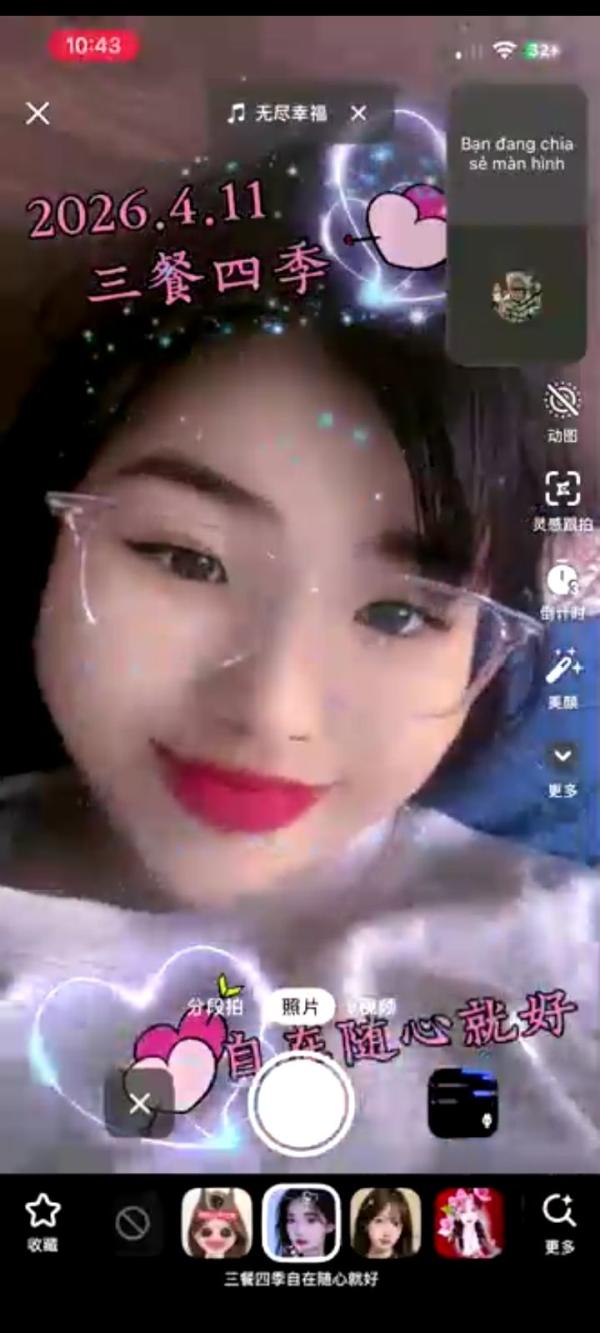Select the 照片 photo mode
The image size is (600, 1333).
300,1007
